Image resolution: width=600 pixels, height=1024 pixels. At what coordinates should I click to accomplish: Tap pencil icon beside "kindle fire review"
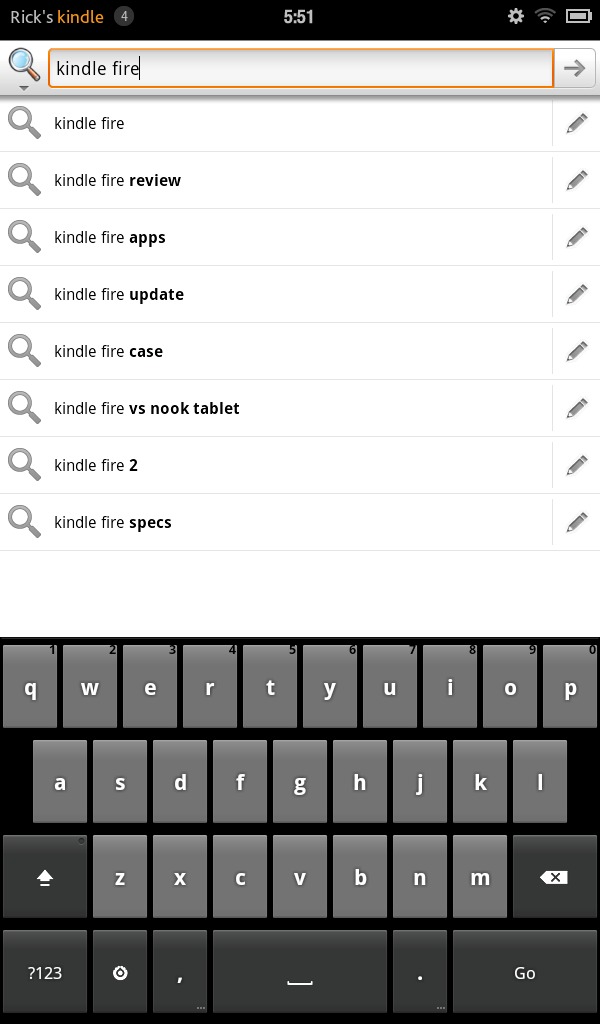(x=576, y=180)
